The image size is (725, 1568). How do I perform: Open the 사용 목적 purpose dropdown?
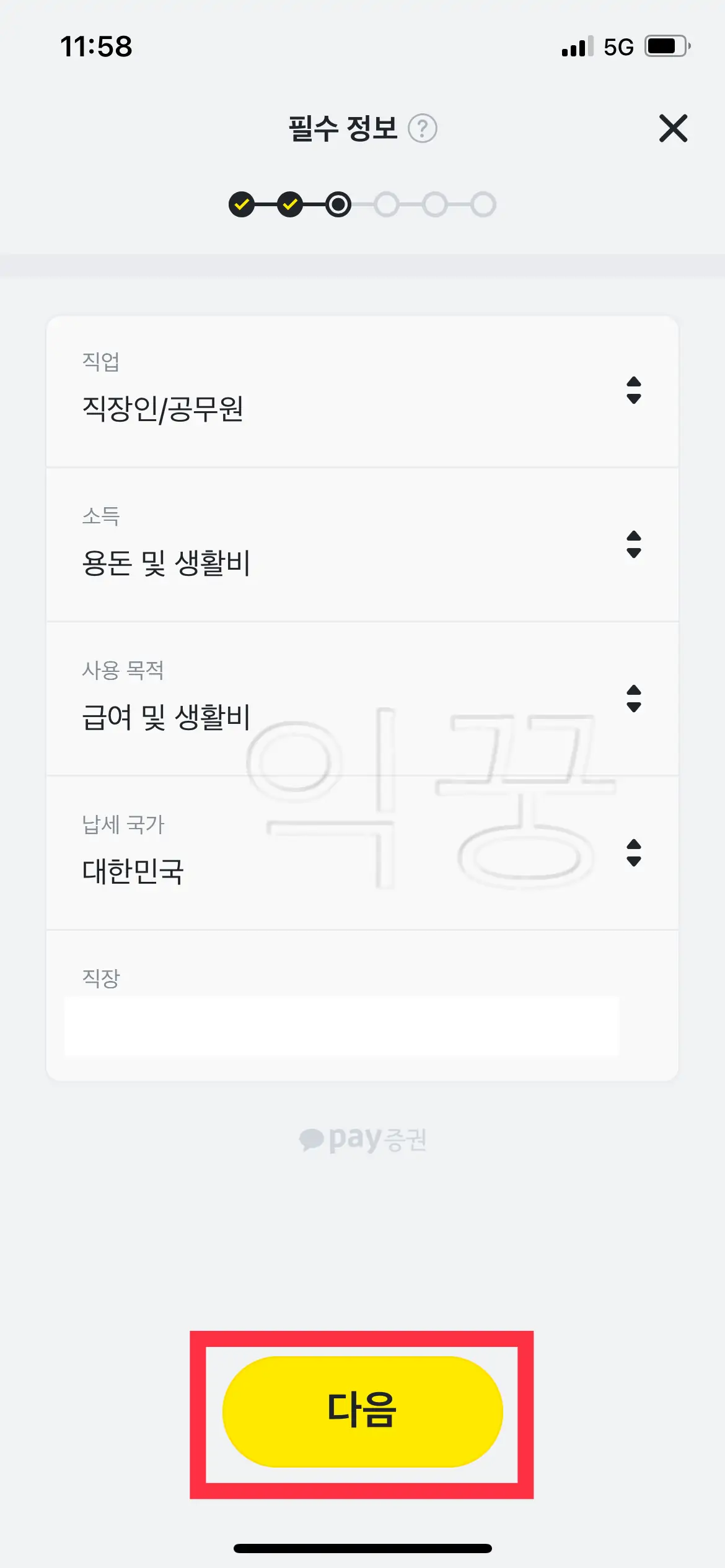[634, 700]
